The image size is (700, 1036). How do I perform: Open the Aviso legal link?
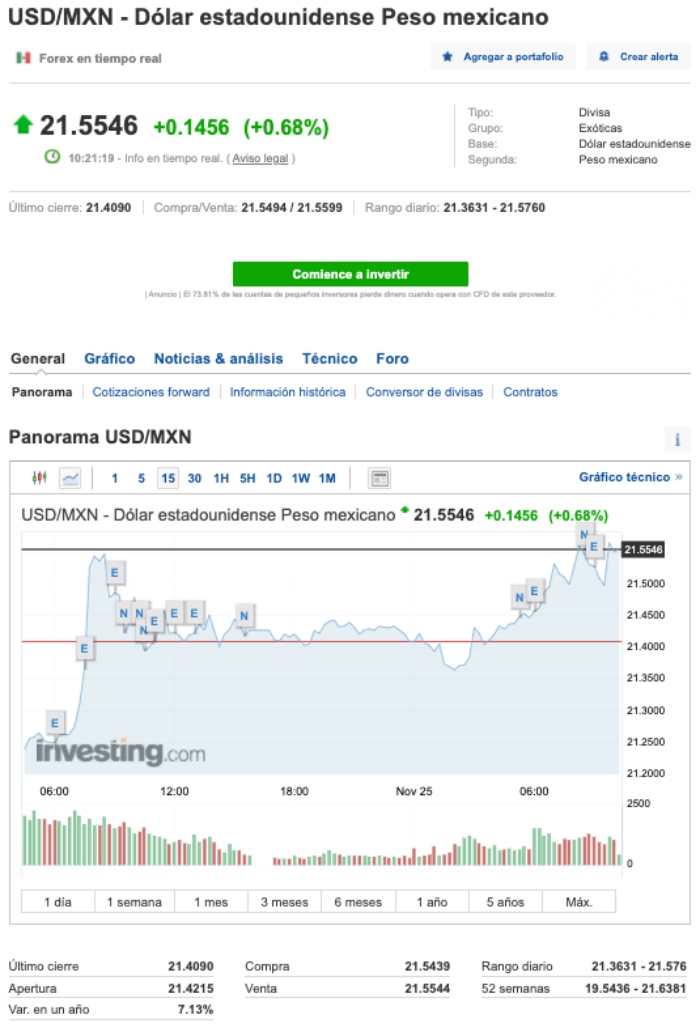pos(260,158)
